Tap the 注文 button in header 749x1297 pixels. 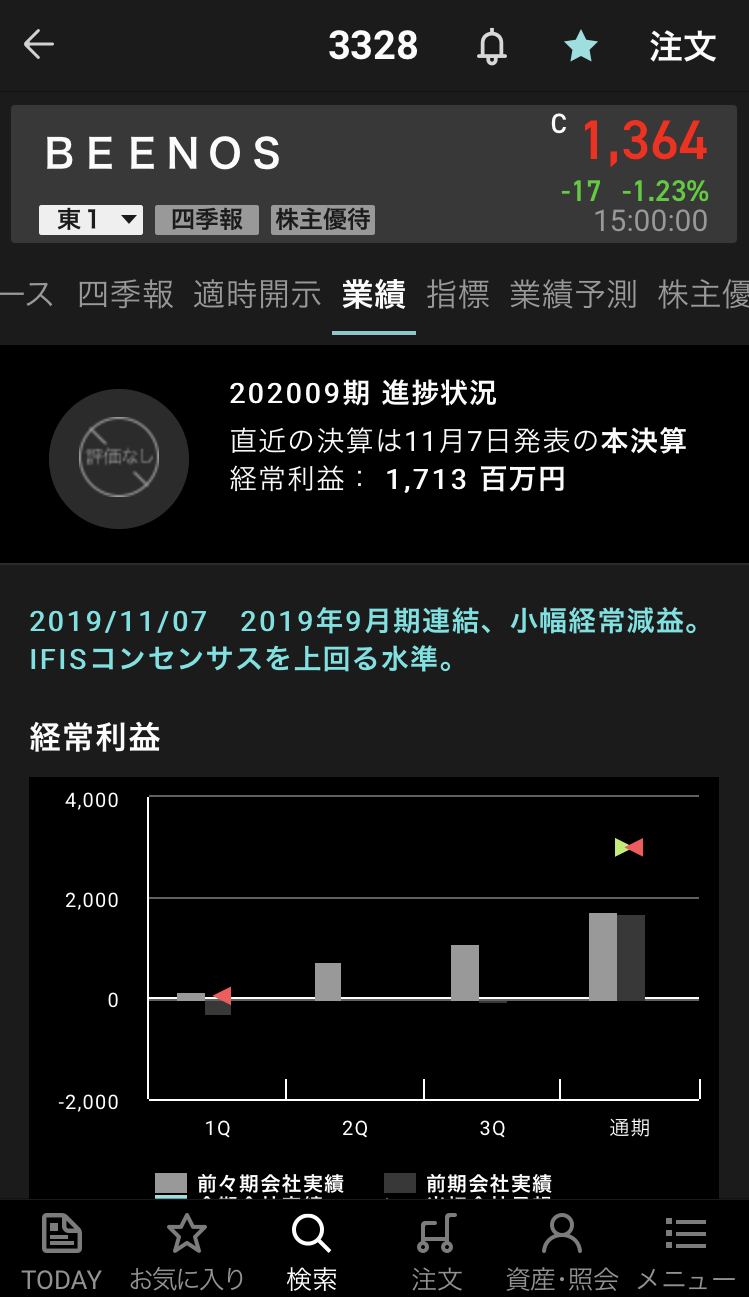pos(683,46)
